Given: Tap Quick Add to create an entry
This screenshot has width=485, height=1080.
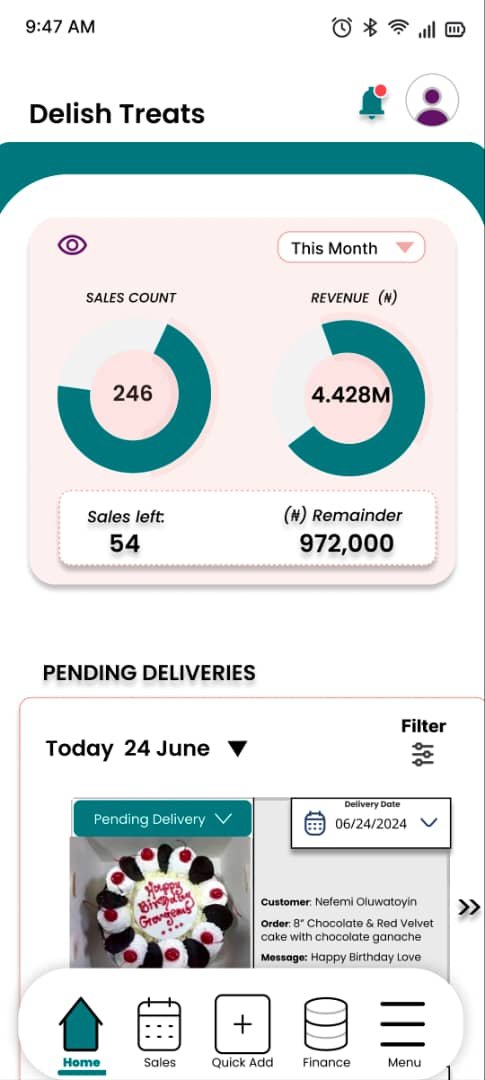Looking at the screenshot, I should (x=242, y=1032).
